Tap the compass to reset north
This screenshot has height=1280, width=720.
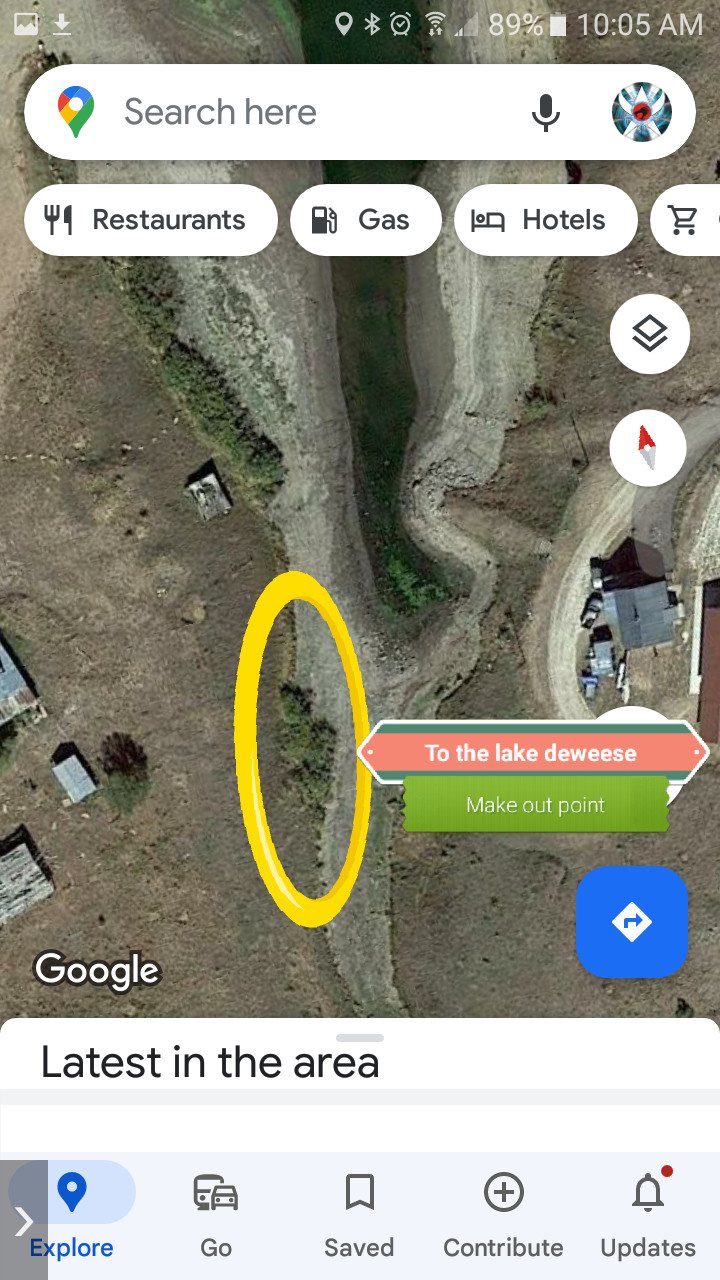(x=648, y=448)
